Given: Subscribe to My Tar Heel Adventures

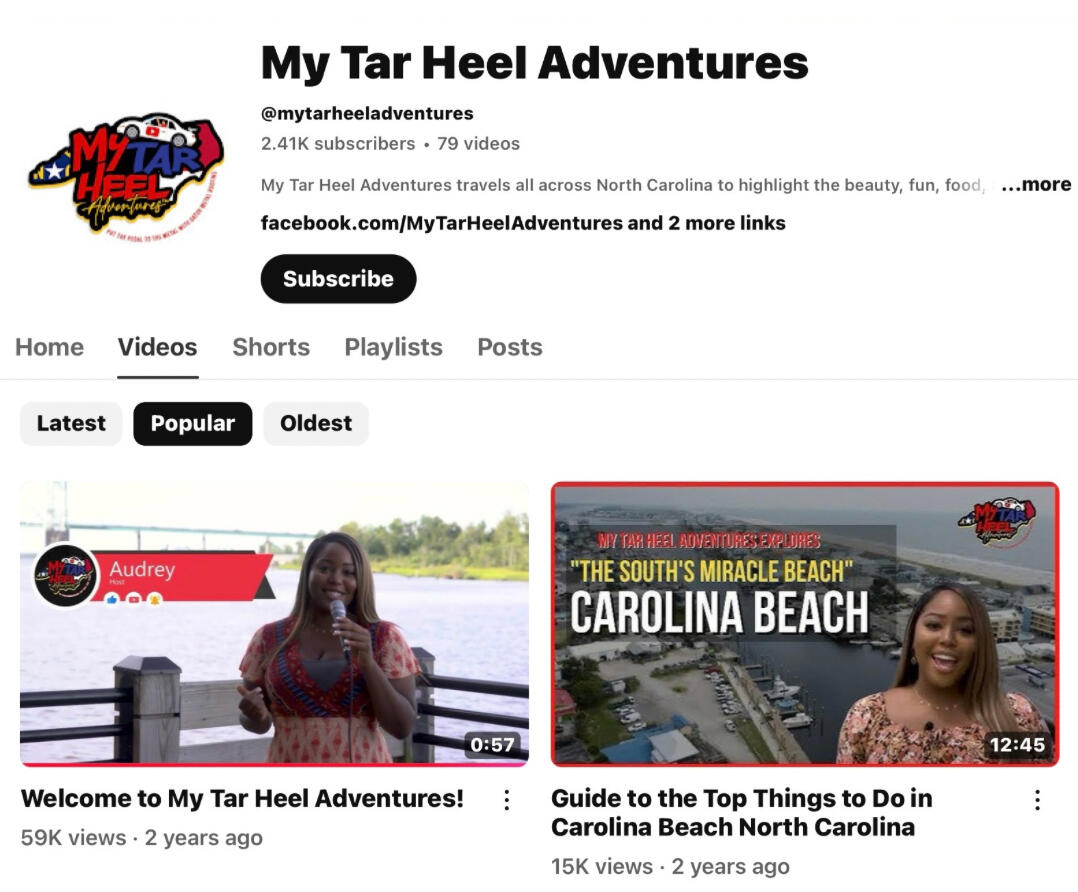Looking at the screenshot, I should pos(338,279).
